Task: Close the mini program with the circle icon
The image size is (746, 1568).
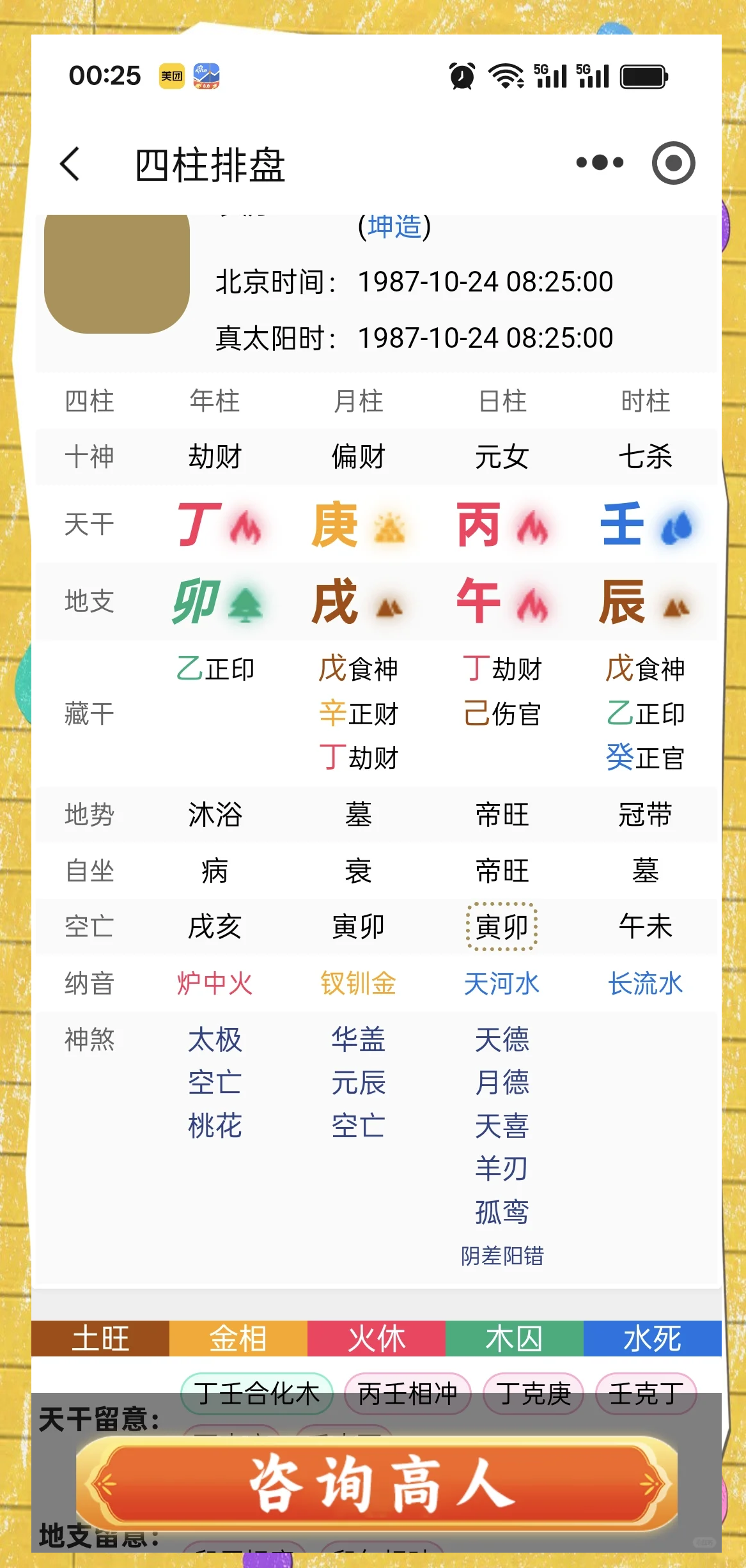Action: click(673, 163)
